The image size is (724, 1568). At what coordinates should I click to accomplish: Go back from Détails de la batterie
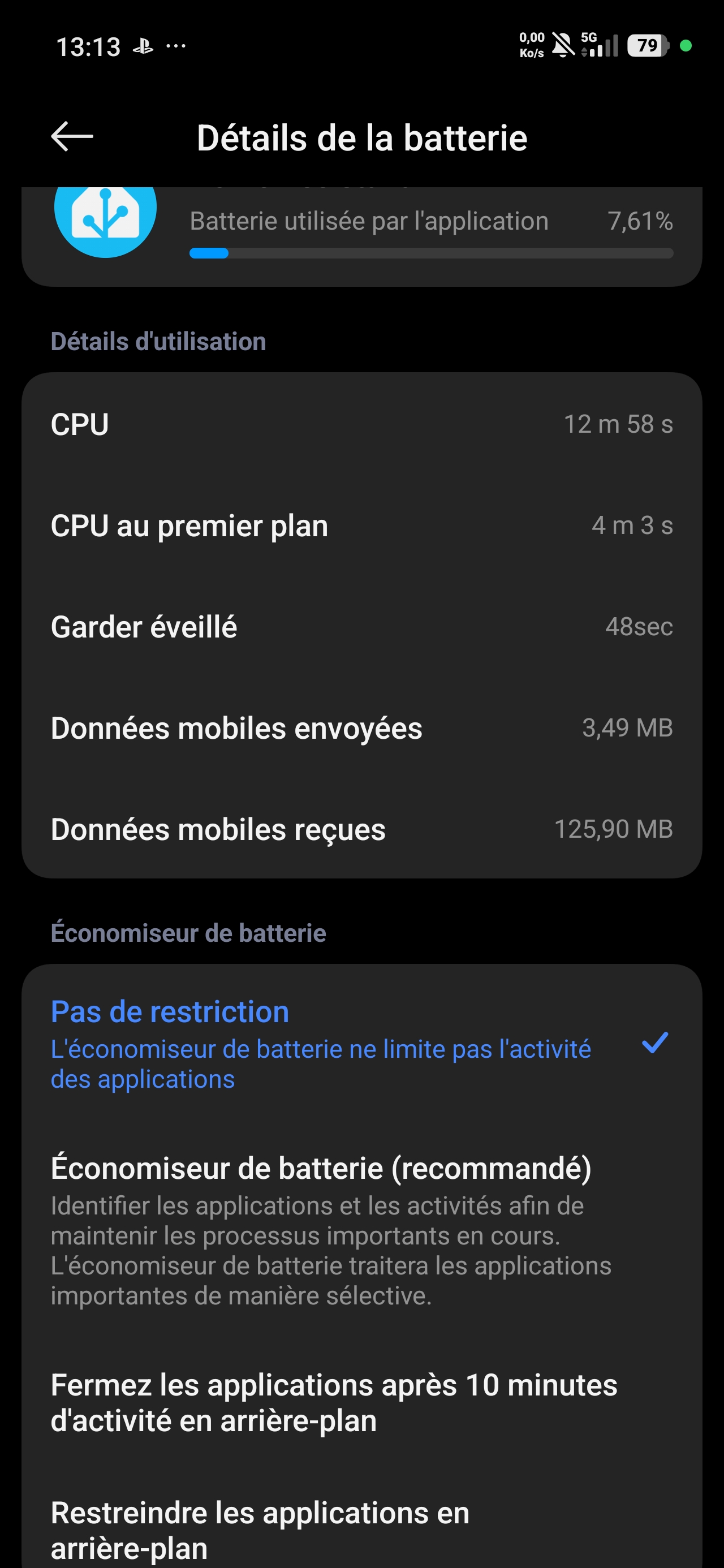pyautogui.click(x=72, y=136)
